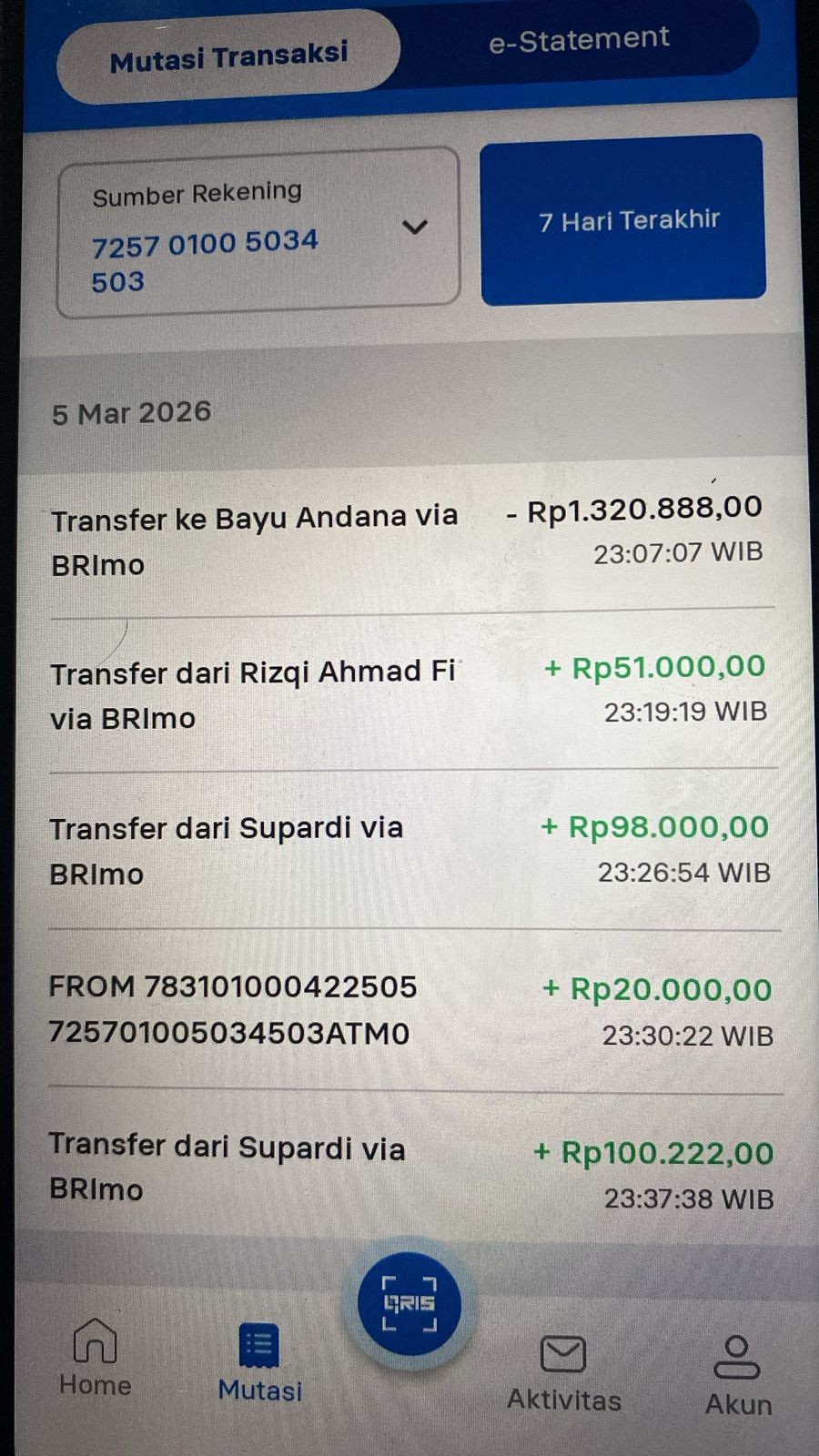
Task: Open the QRIS scanner button
Action: [409, 1304]
